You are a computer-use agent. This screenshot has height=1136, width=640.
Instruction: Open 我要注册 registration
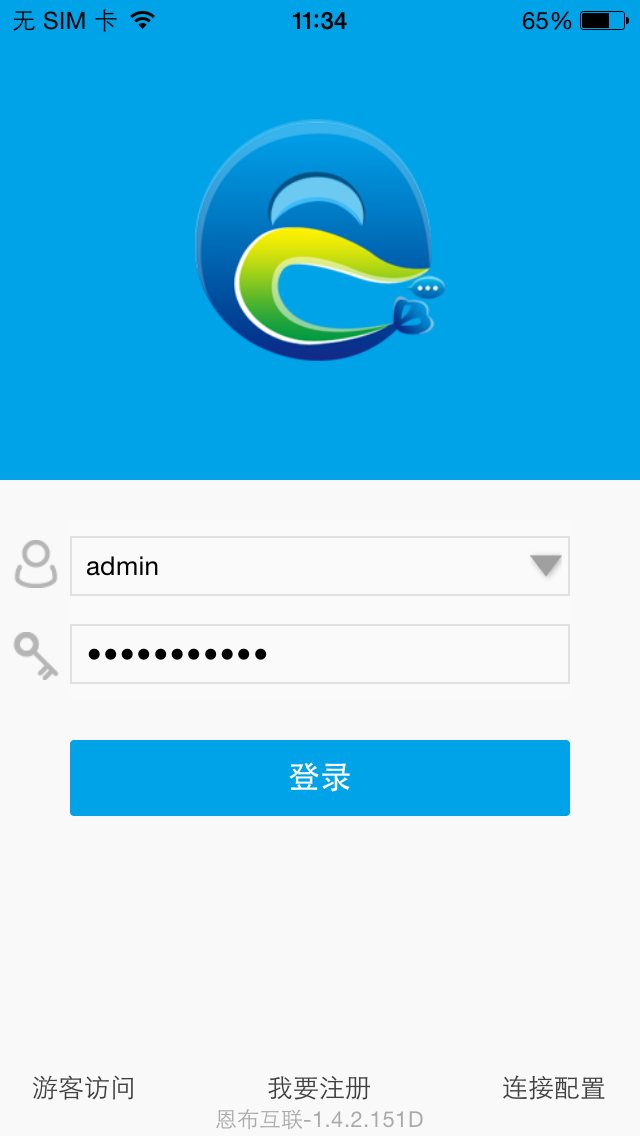coord(319,1088)
